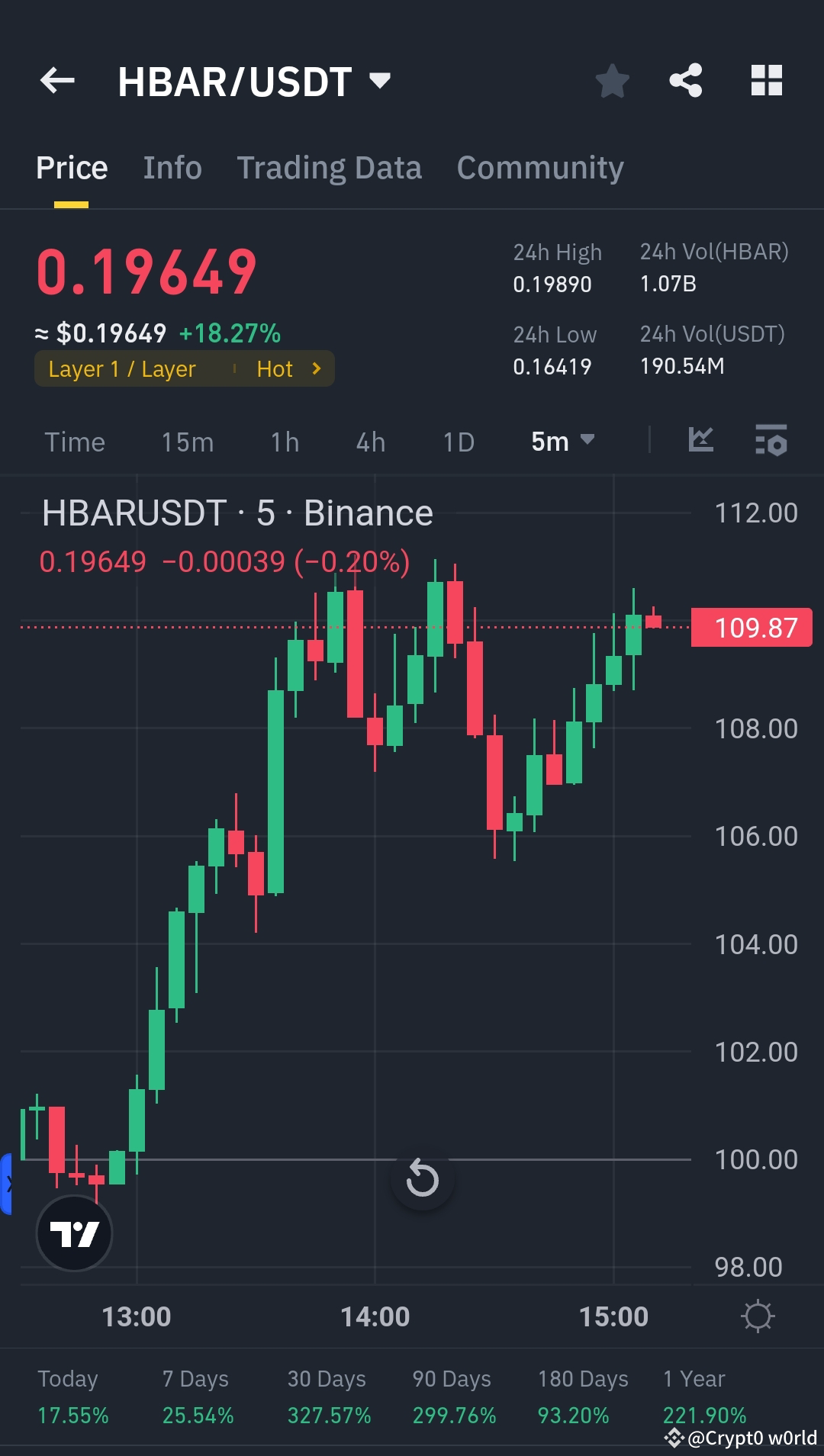Open the share icon
Screen dimensions: 824x1456
[x=684, y=80]
